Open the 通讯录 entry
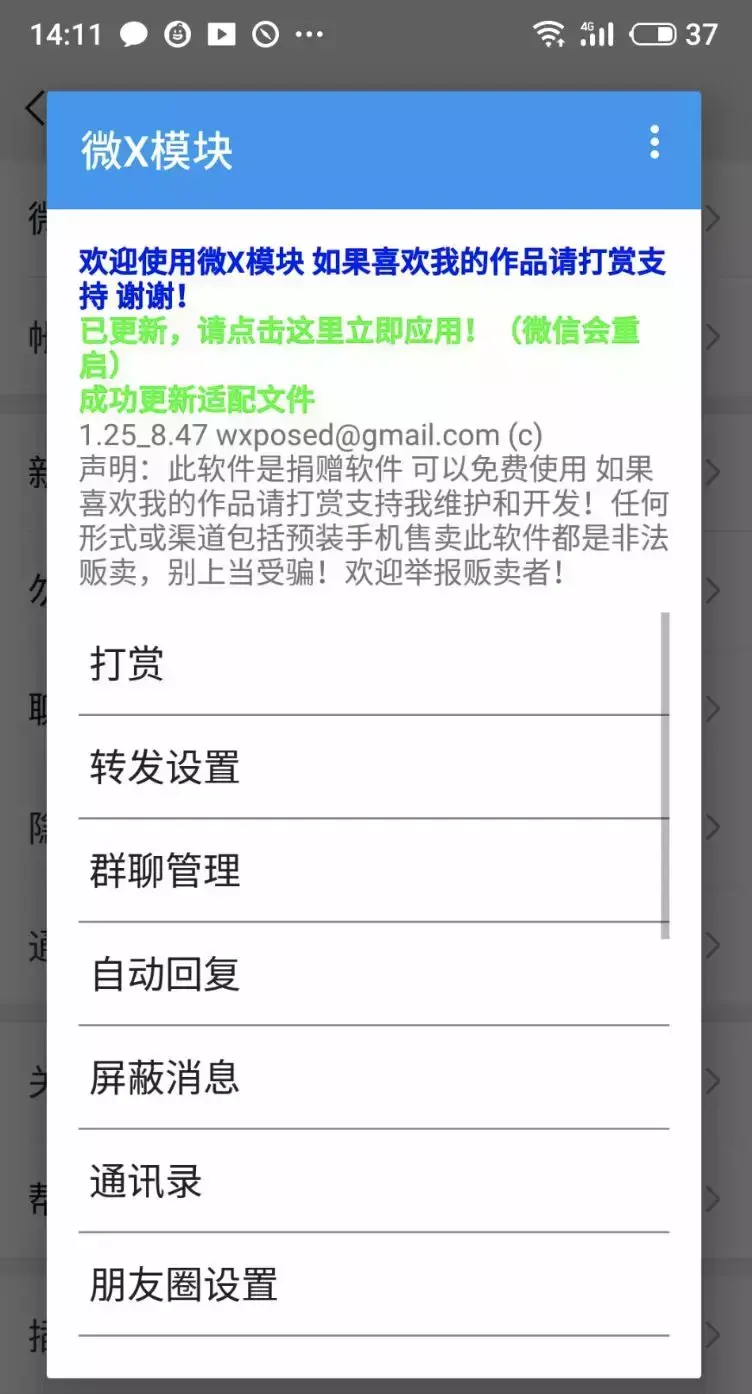 pos(373,1182)
